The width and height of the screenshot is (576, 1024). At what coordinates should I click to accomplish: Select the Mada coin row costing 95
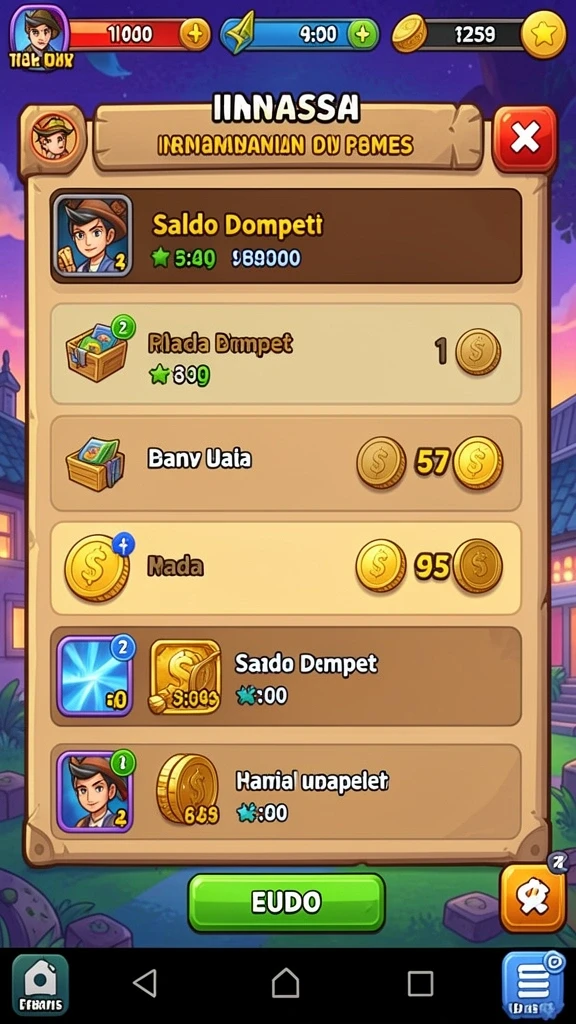(x=285, y=568)
